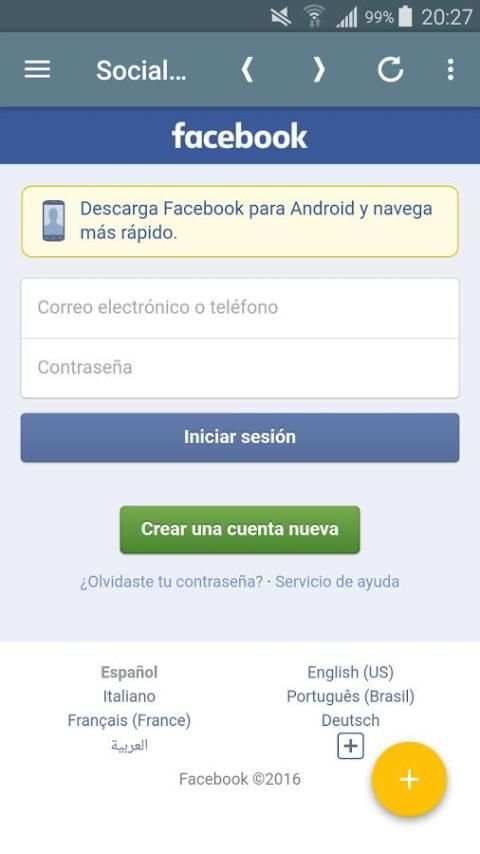Screen dimensions: 480x854
Task: Open the hamburger drawer menu
Action: click(x=37, y=70)
